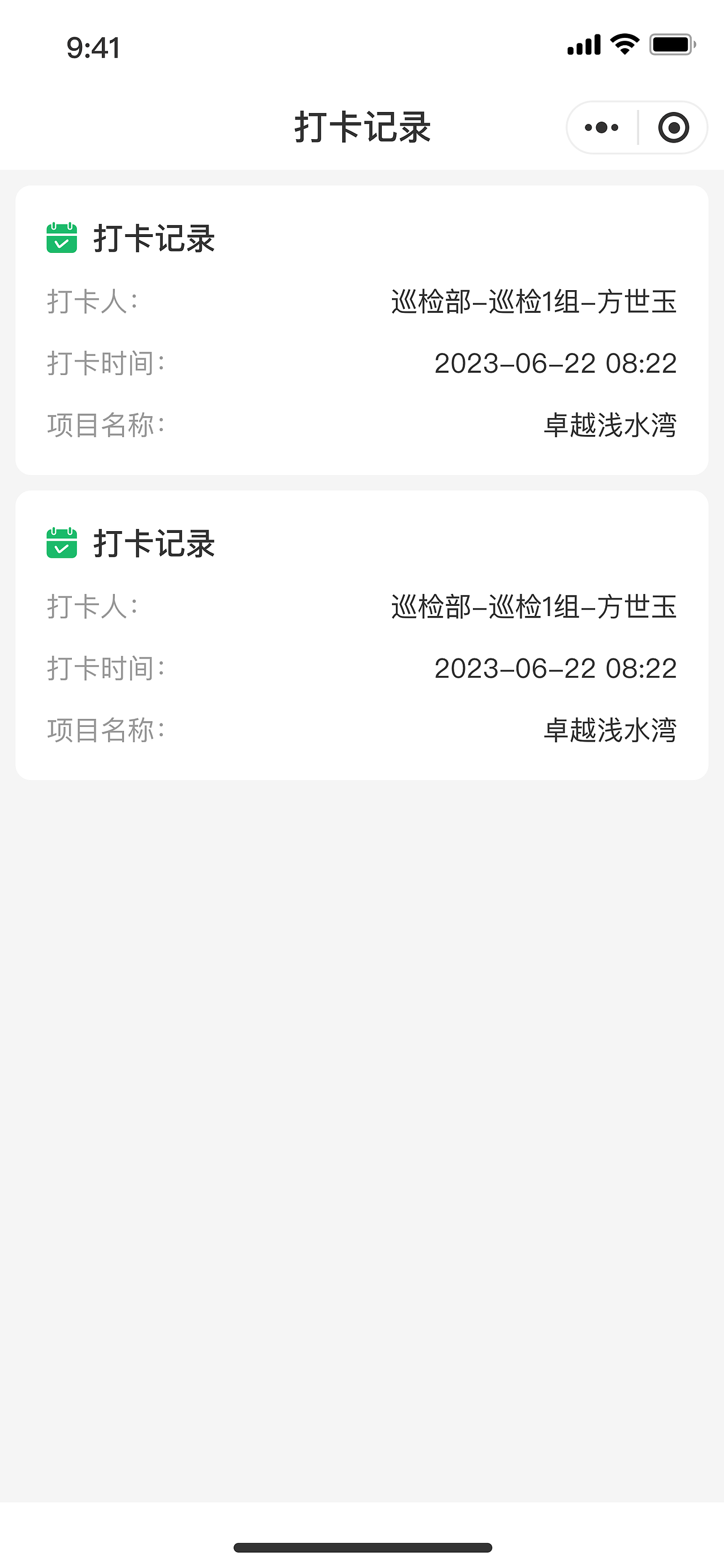Click the green calendar icon on first record
724x1568 pixels.
pyautogui.click(x=63, y=238)
